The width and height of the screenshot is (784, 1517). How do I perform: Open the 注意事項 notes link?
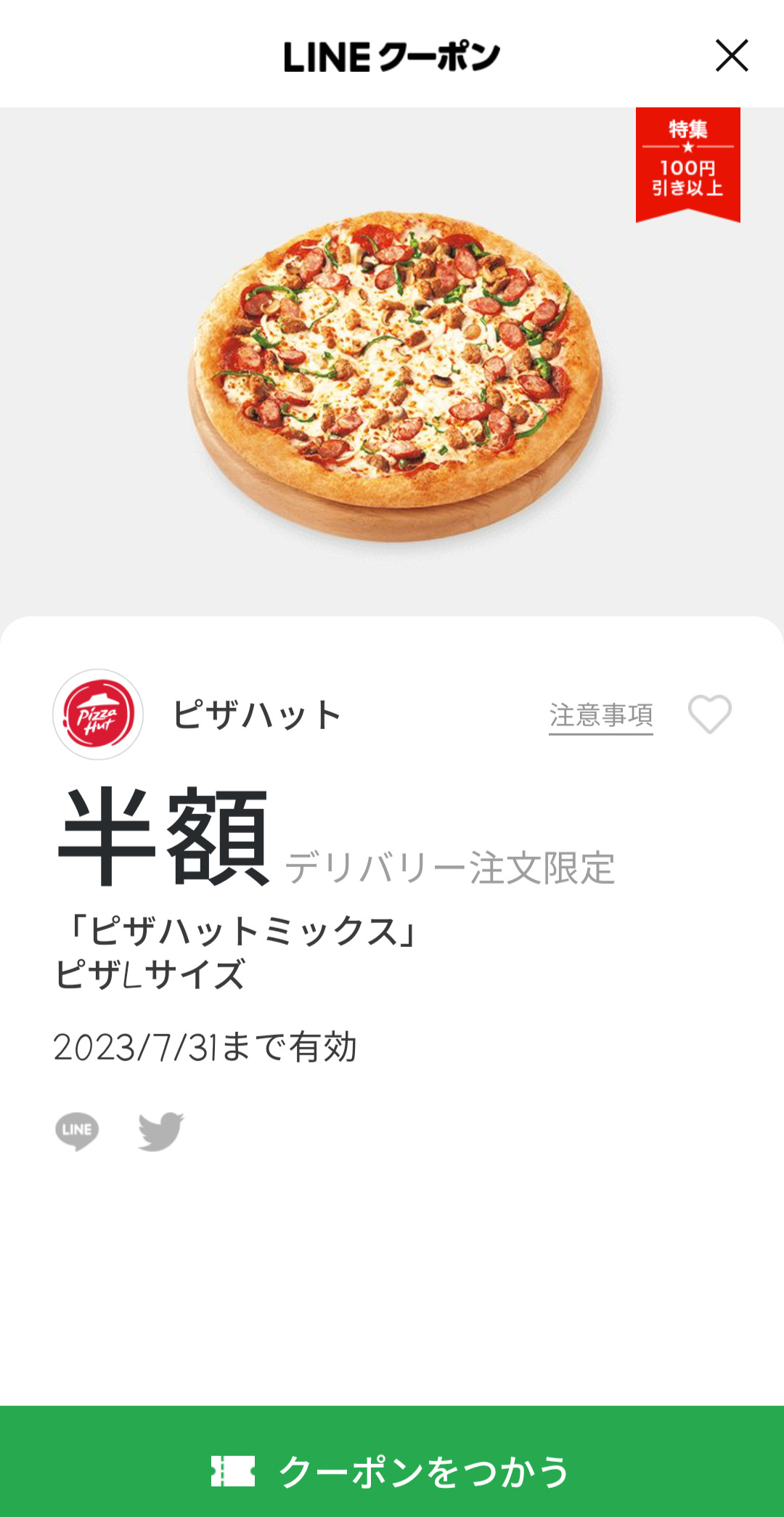[x=600, y=715]
